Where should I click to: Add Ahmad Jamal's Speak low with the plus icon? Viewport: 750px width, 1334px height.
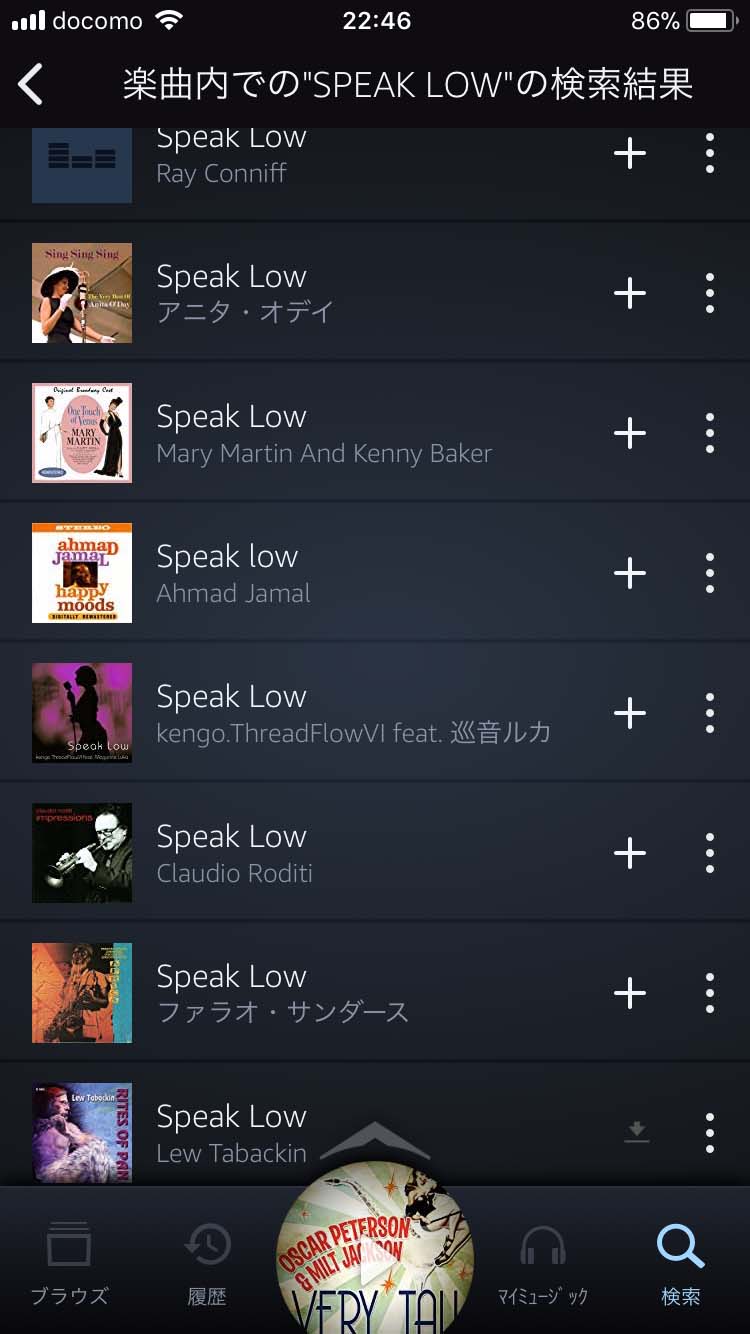630,573
